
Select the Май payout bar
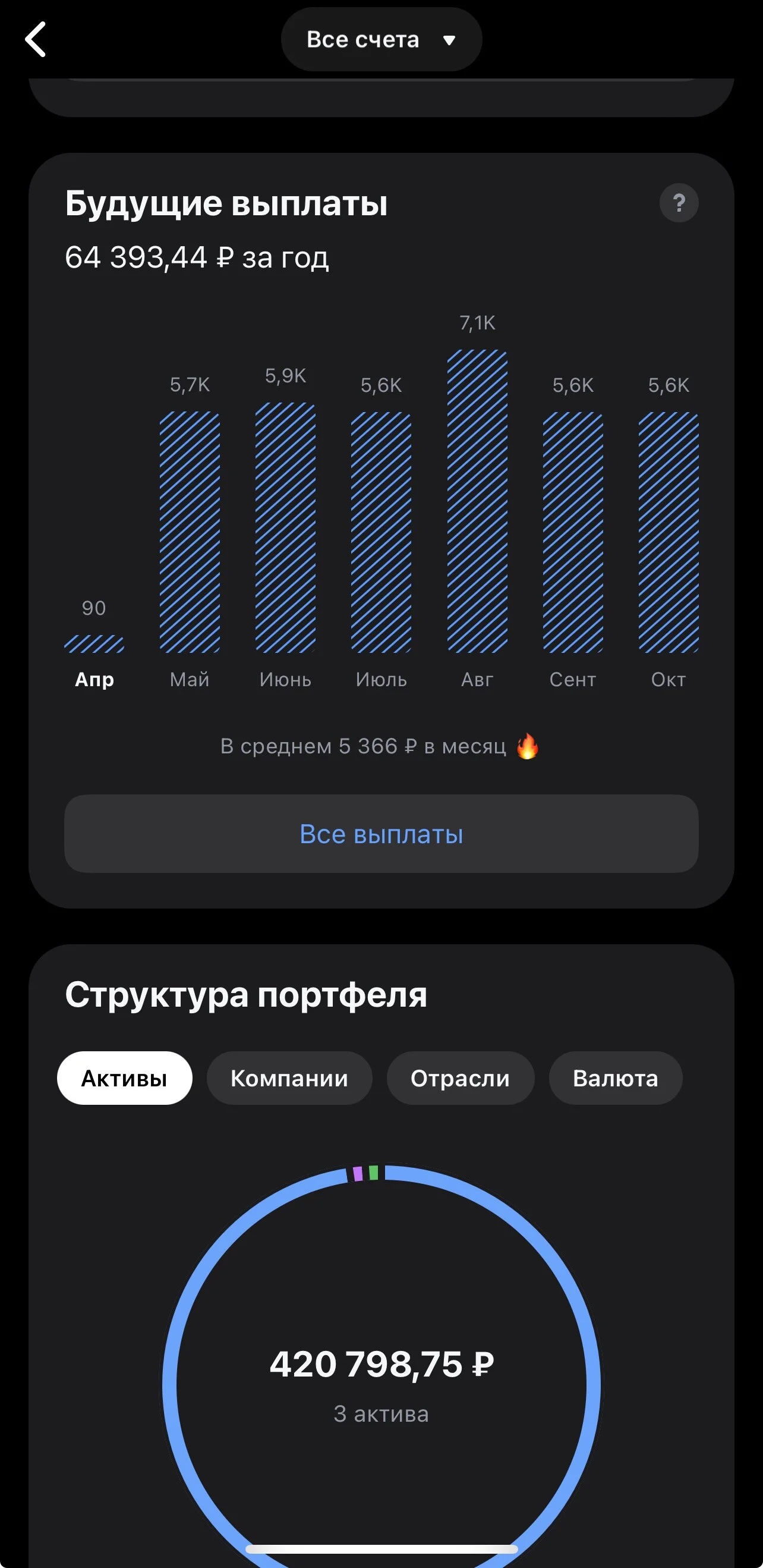[x=190, y=532]
